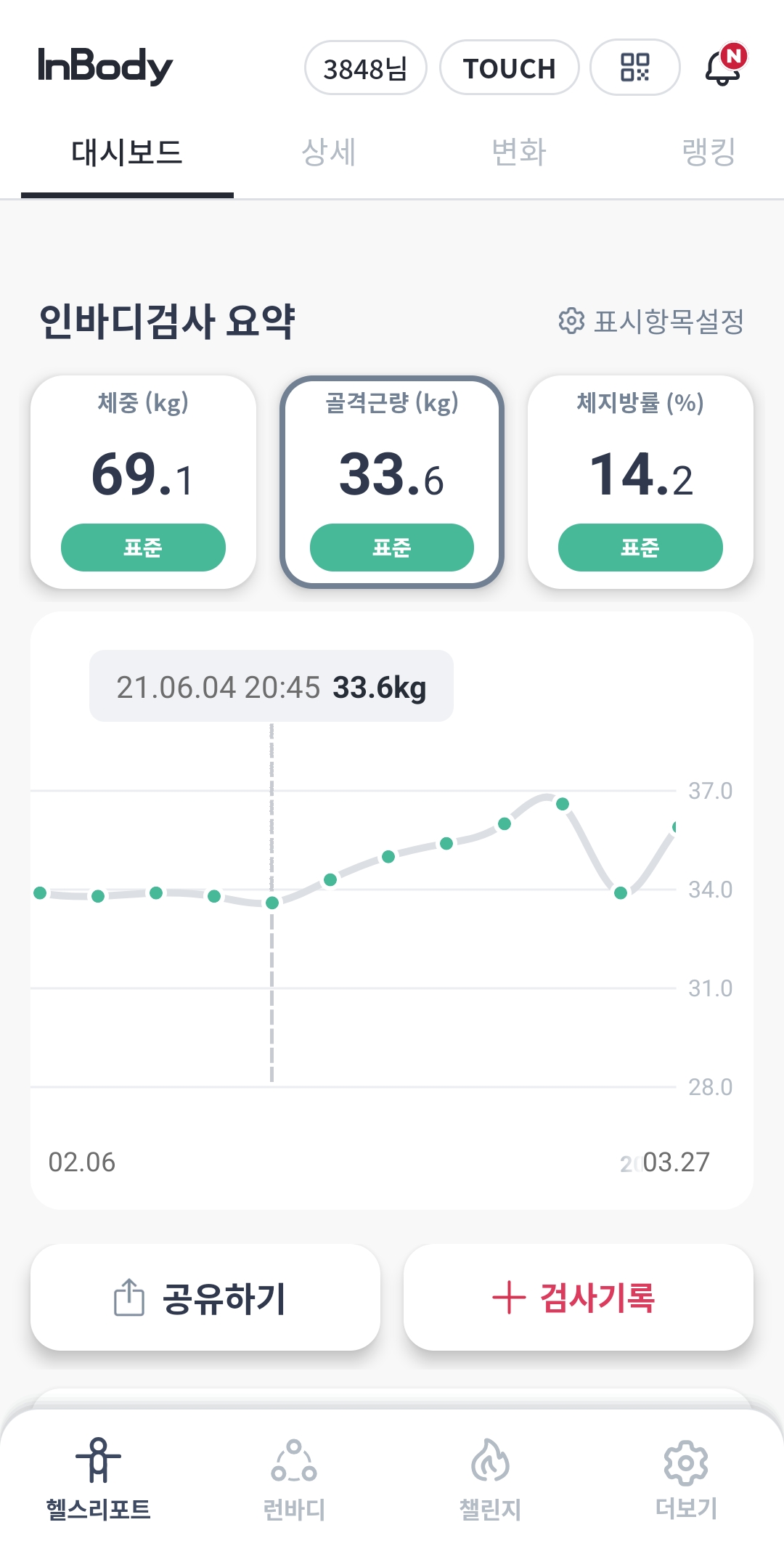This screenshot has height=1554, width=784.
Task: Switch to the 랭킹 tab
Action: tap(709, 153)
